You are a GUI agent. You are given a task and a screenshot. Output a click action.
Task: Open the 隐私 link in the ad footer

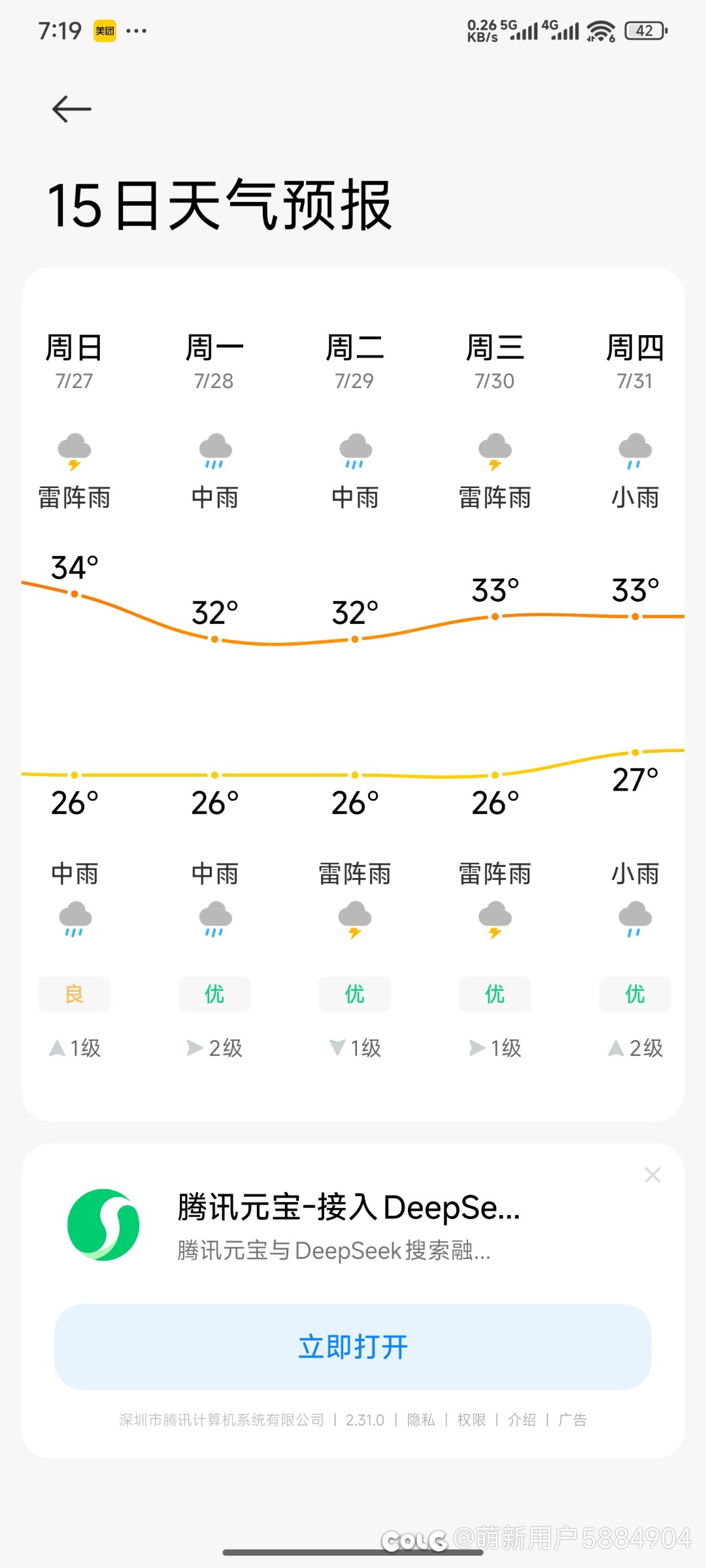click(x=421, y=1420)
